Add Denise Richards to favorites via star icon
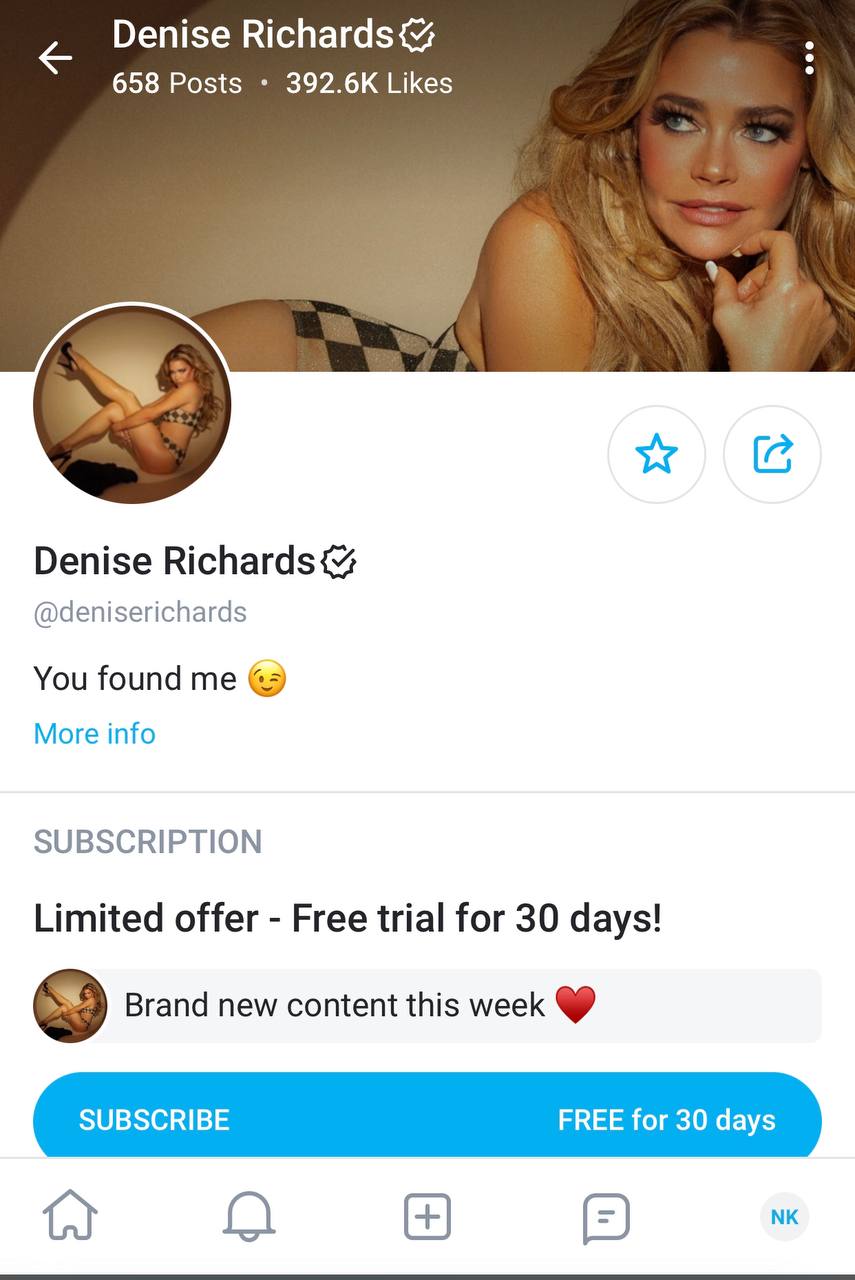The height and width of the screenshot is (1280, 855). pyautogui.click(x=657, y=454)
